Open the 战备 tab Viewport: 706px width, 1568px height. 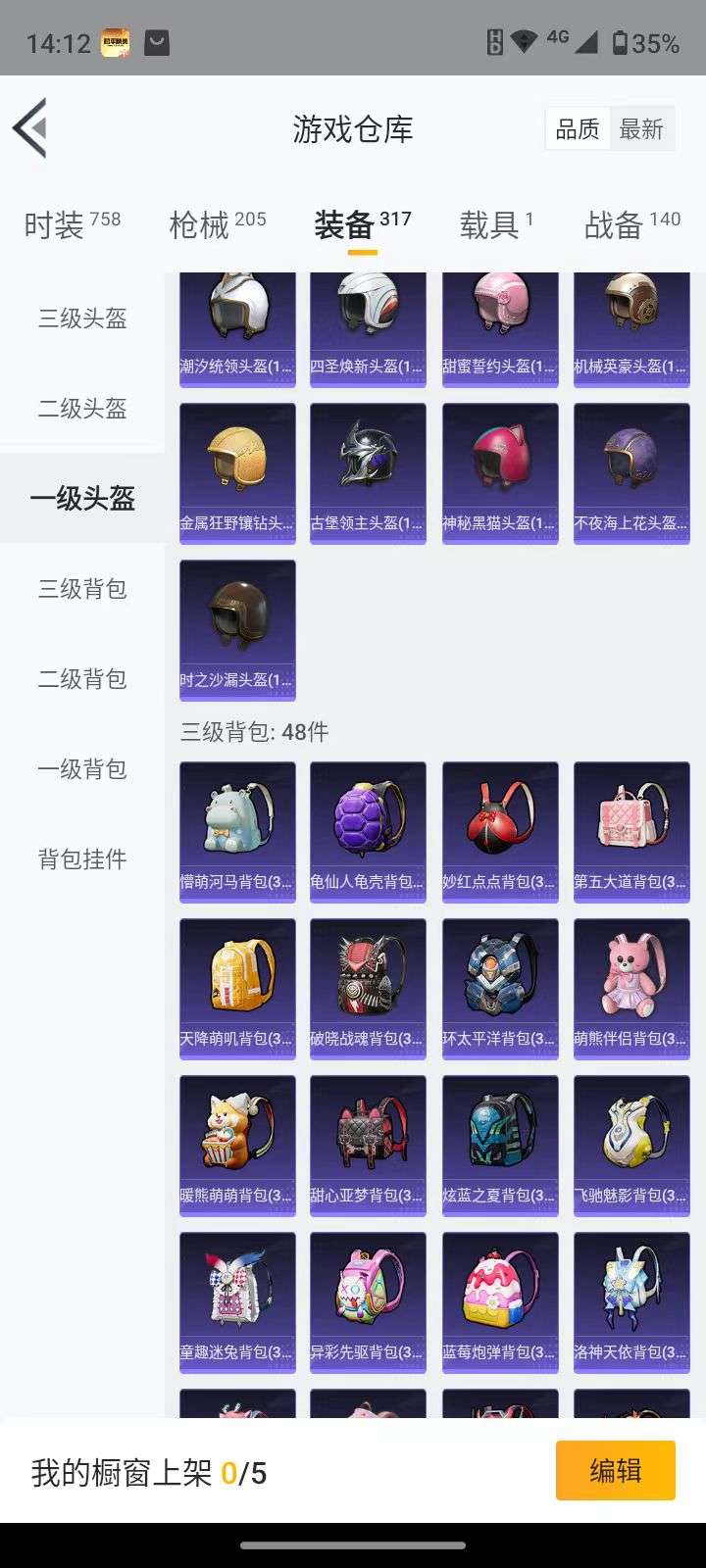[631, 224]
